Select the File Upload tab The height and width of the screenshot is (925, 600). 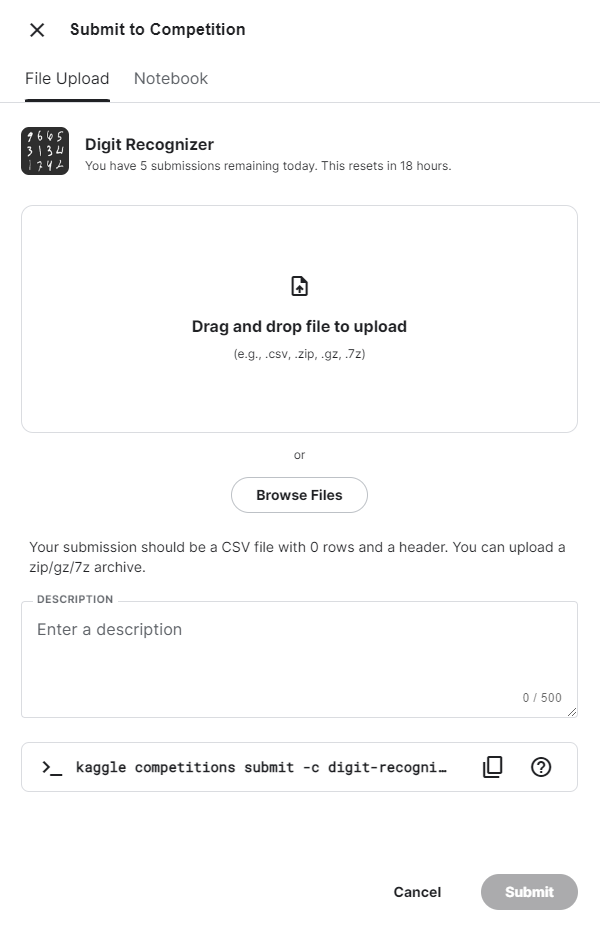tap(67, 79)
